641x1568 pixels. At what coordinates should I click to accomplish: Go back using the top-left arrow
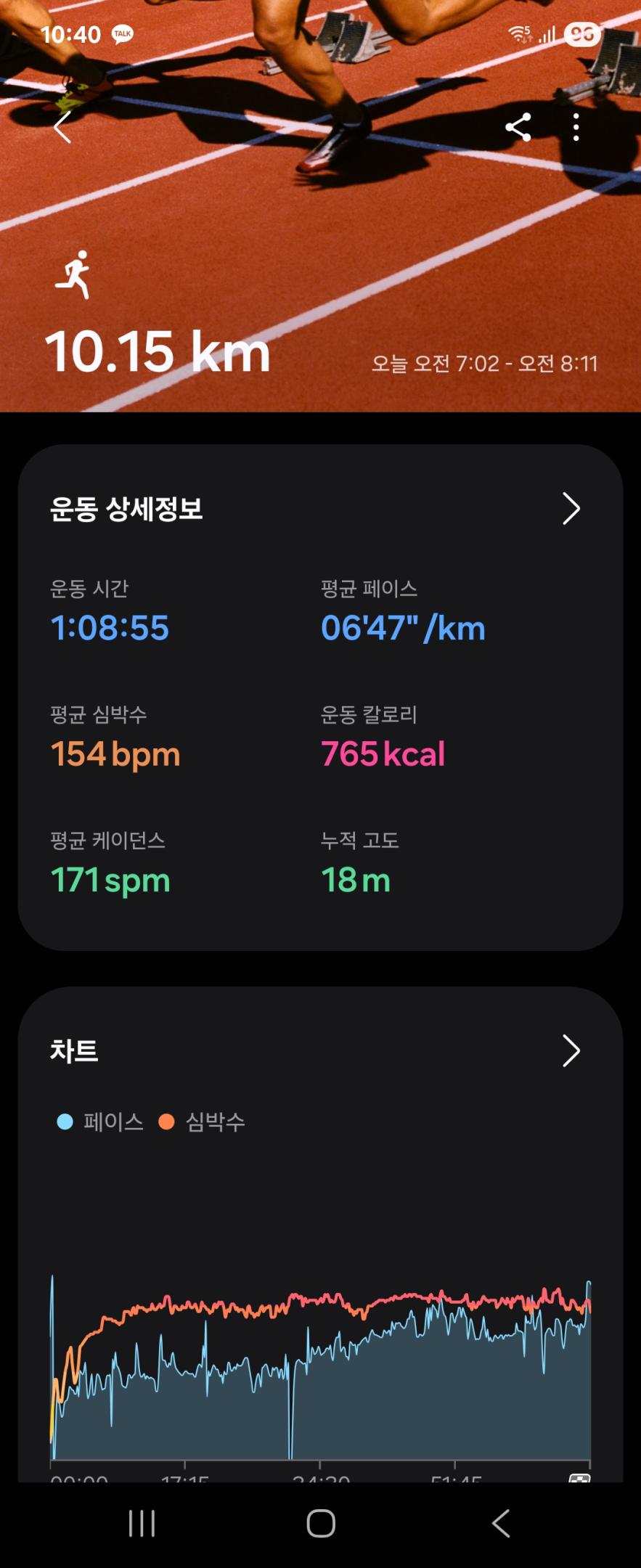point(63,128)
